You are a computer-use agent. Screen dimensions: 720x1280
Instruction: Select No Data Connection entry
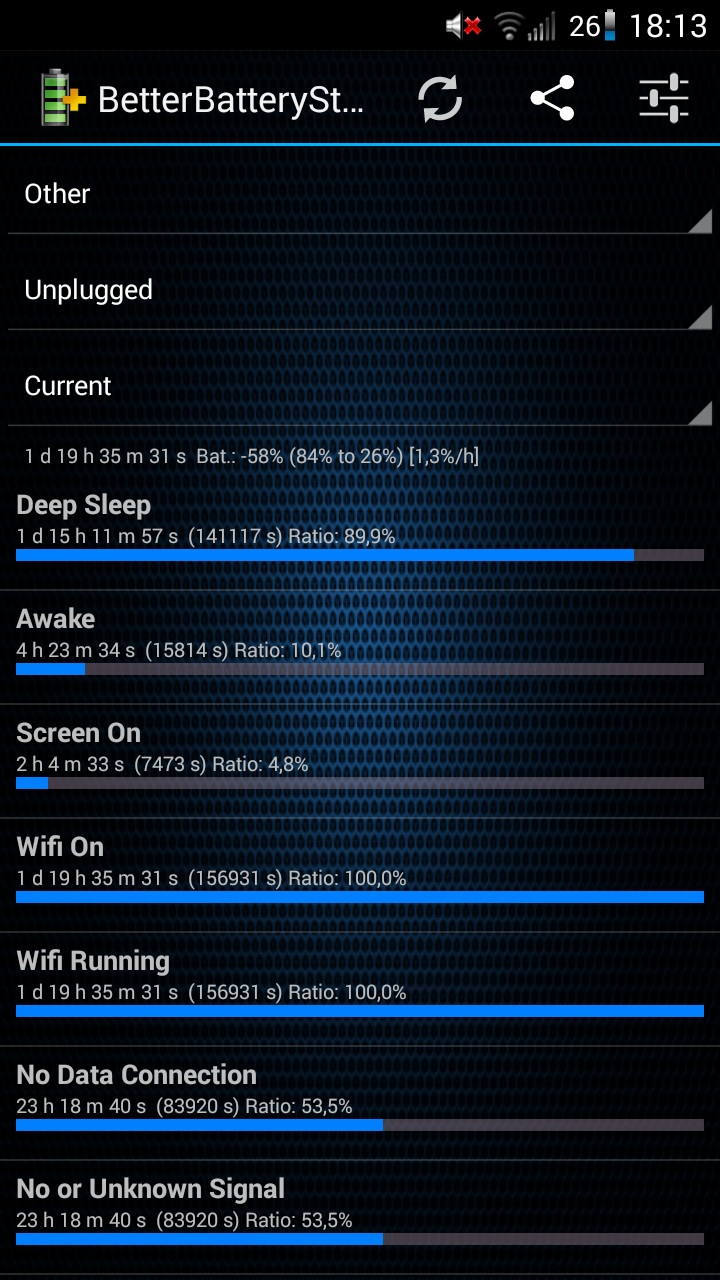coord(360,1103)
